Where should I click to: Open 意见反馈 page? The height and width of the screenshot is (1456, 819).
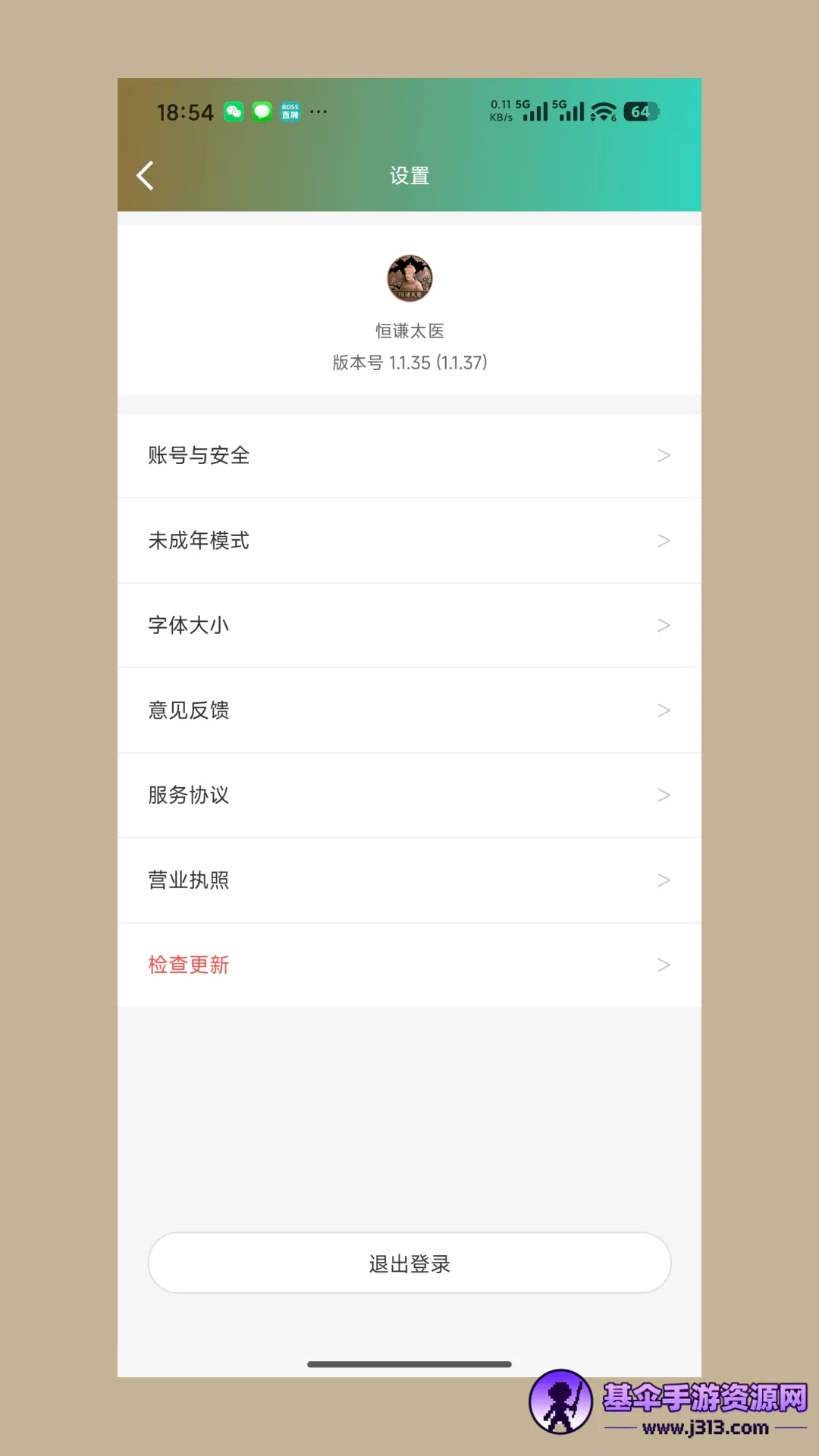pos(409,711)
